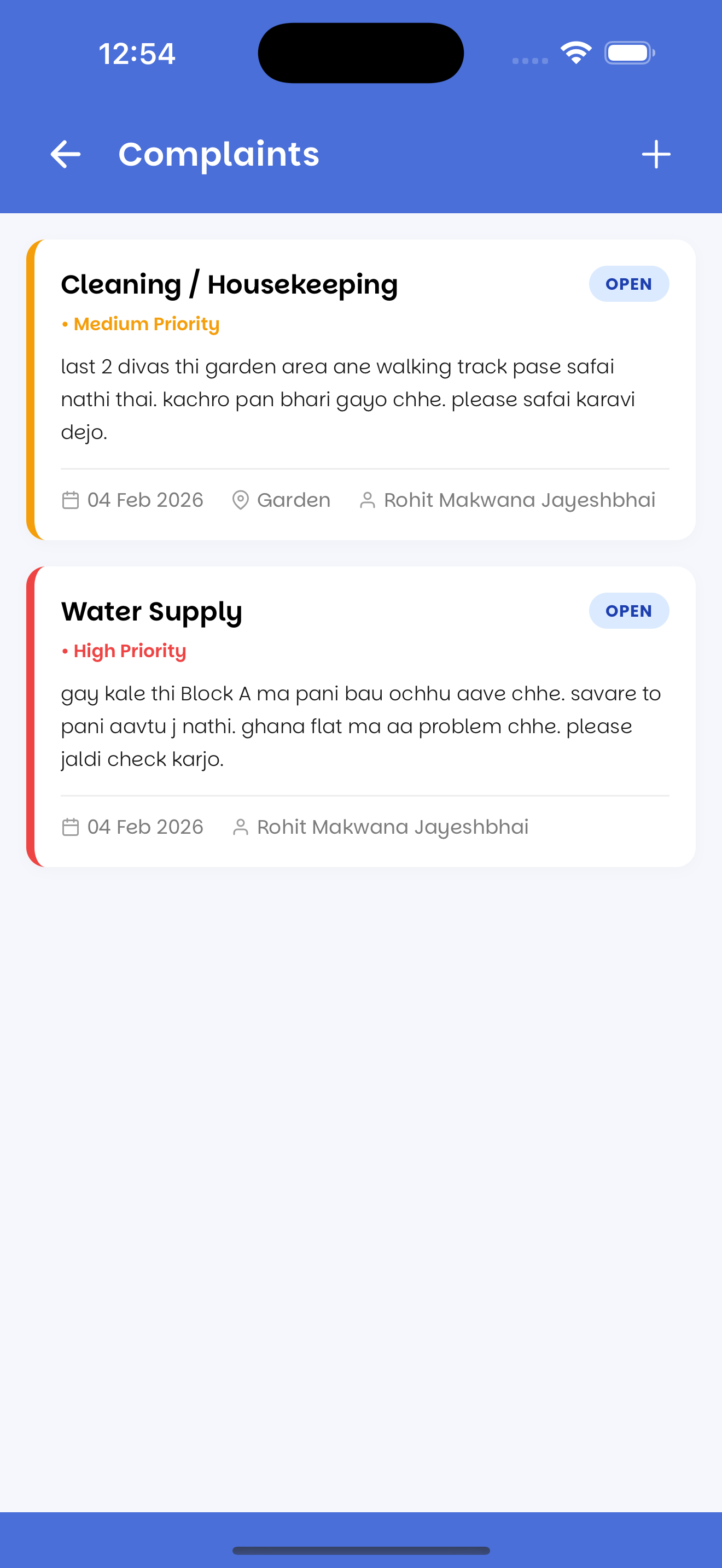The height and width of the screenshot is (1568, 722).
Task: Tap the plus icon to add complaint
Action: (x=656, y=154)
